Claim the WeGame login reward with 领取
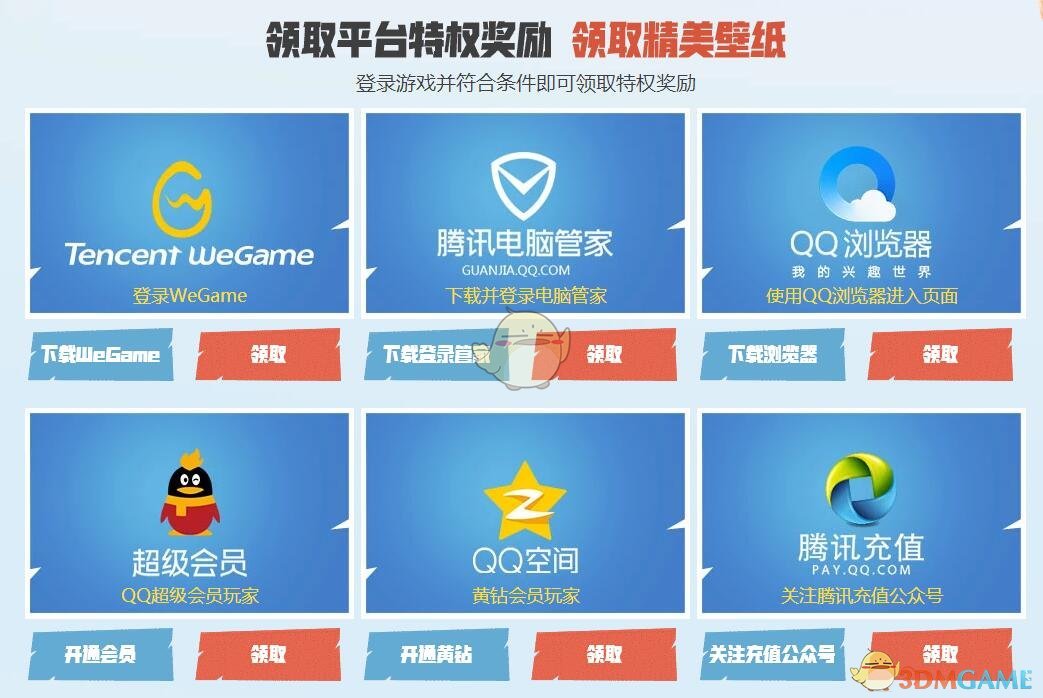The image size is (1043, 698). coord(268,354)
